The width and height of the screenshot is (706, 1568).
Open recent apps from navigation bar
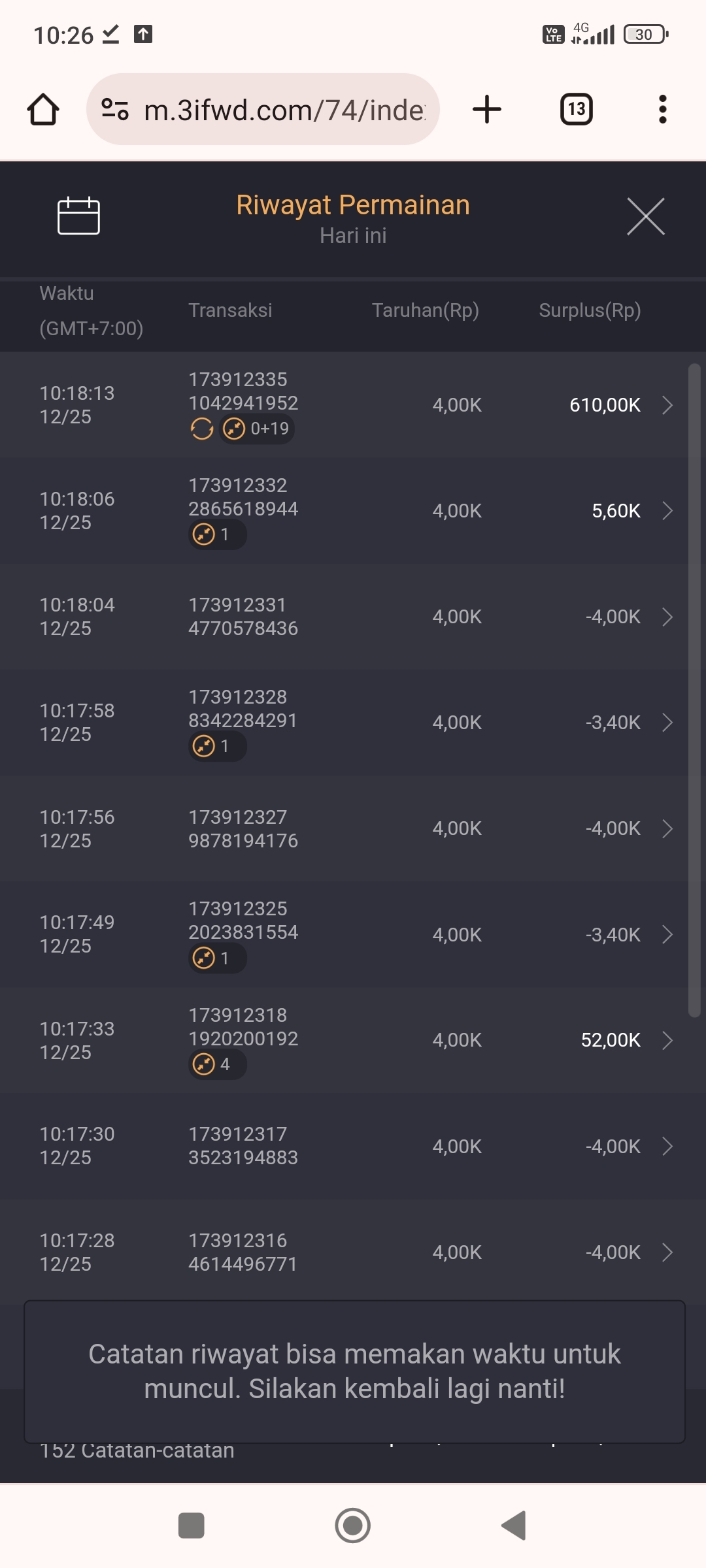coord(191,1526)
